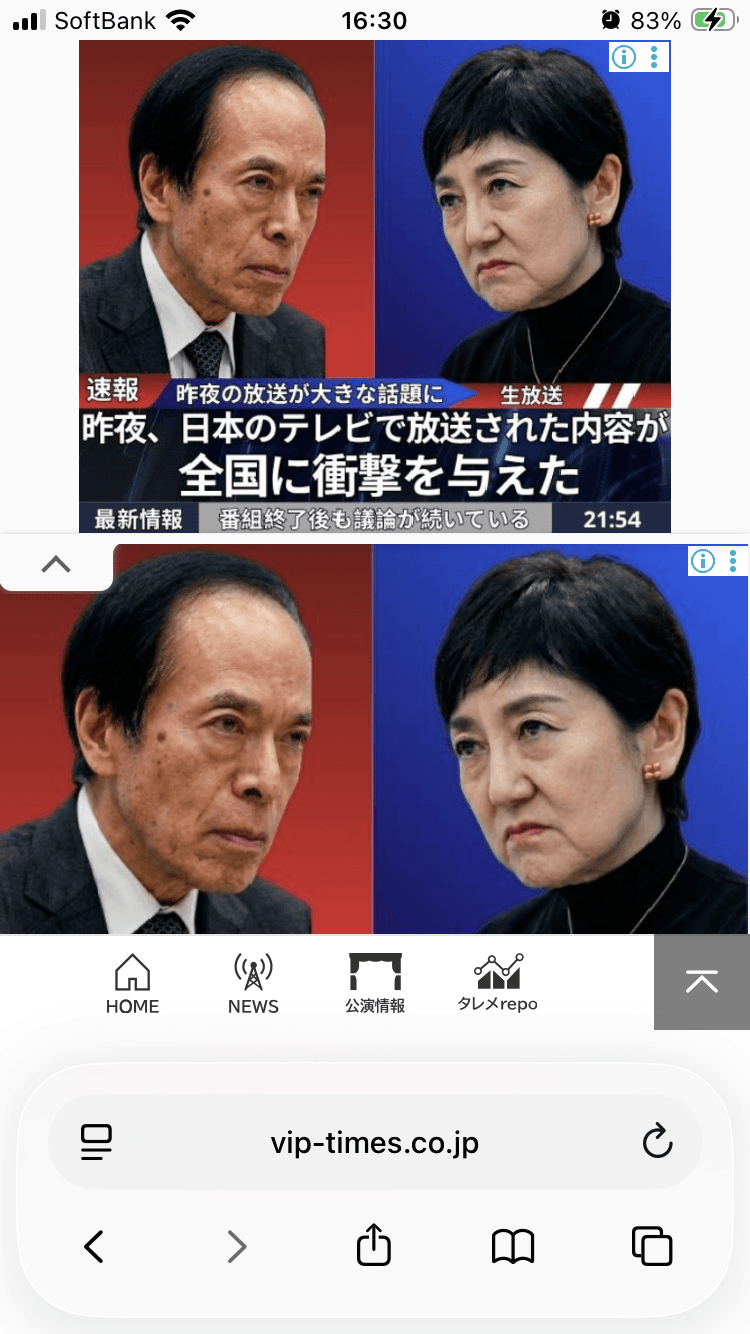750x1334 pixels.
Task: Open the top breaking-news ad banner
Action: click(374, 286)
